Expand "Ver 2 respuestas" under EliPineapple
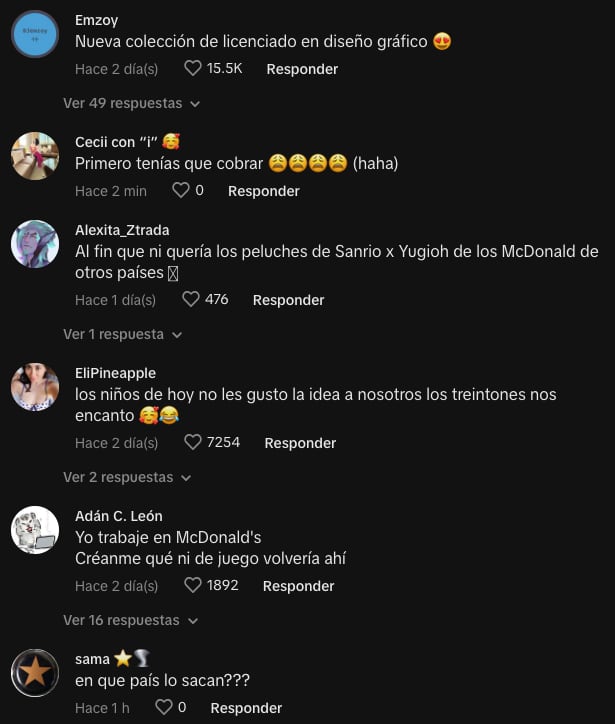 (127, 477)
